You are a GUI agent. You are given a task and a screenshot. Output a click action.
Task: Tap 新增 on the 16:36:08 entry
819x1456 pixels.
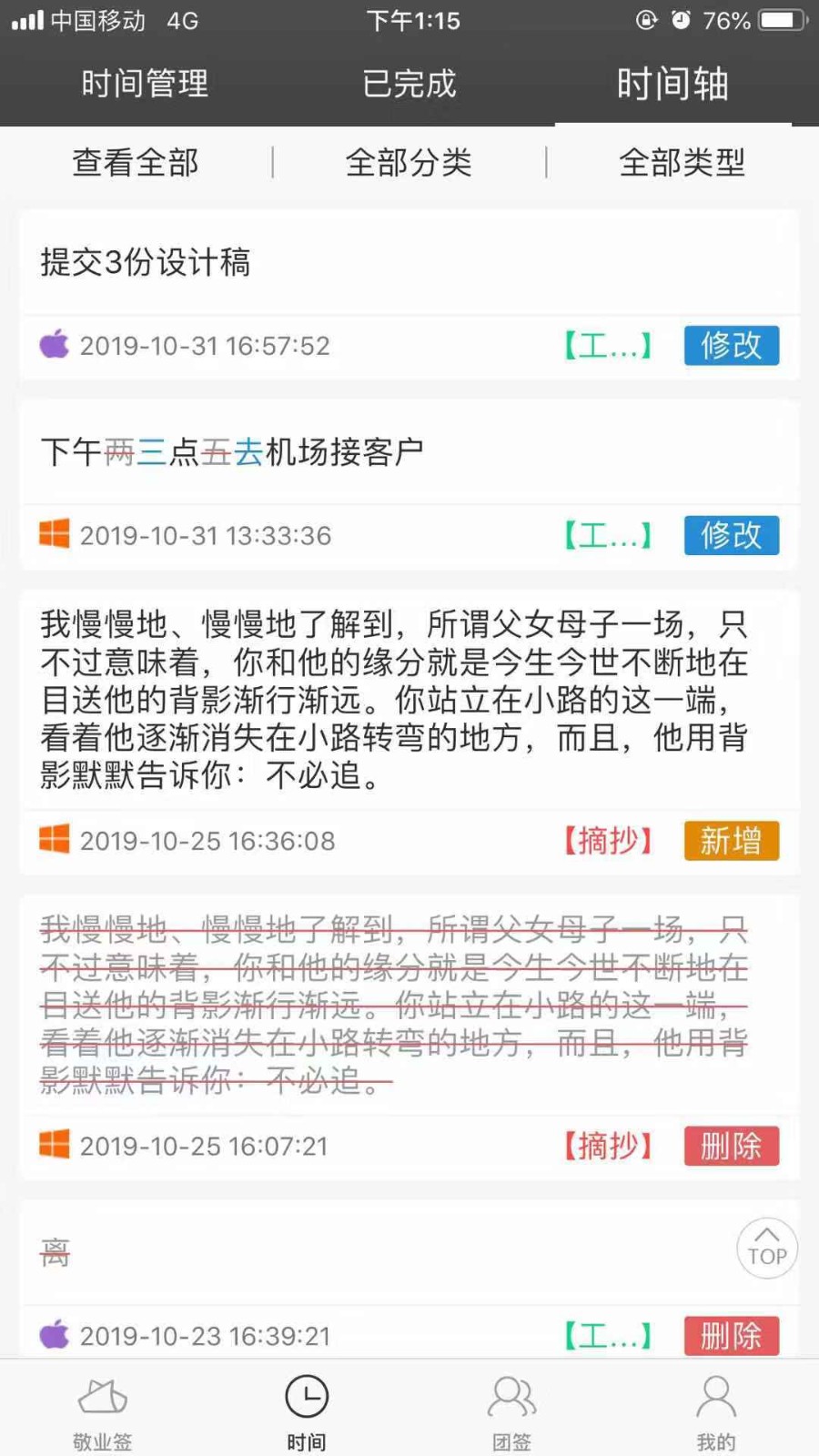(x=732, y=841)
